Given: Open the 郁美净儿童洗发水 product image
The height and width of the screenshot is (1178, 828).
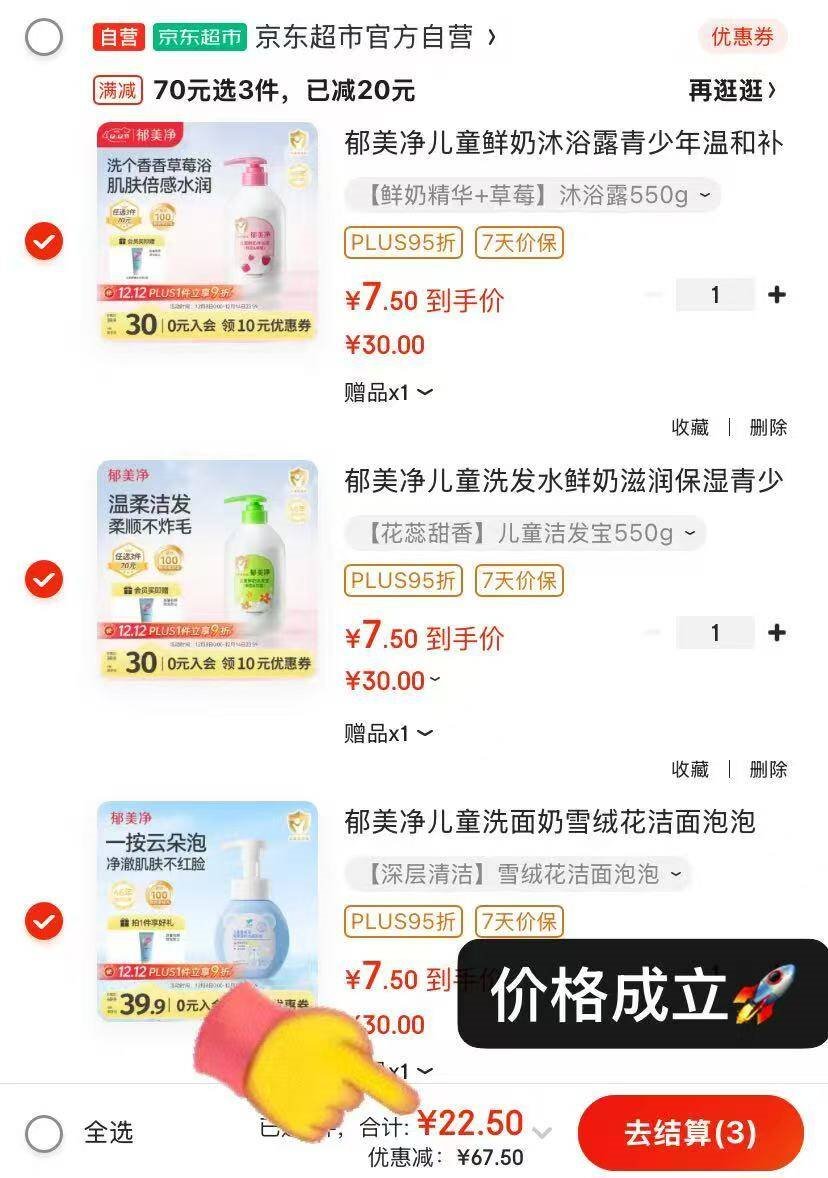Looking at the screenshot, I should [207, 570].
